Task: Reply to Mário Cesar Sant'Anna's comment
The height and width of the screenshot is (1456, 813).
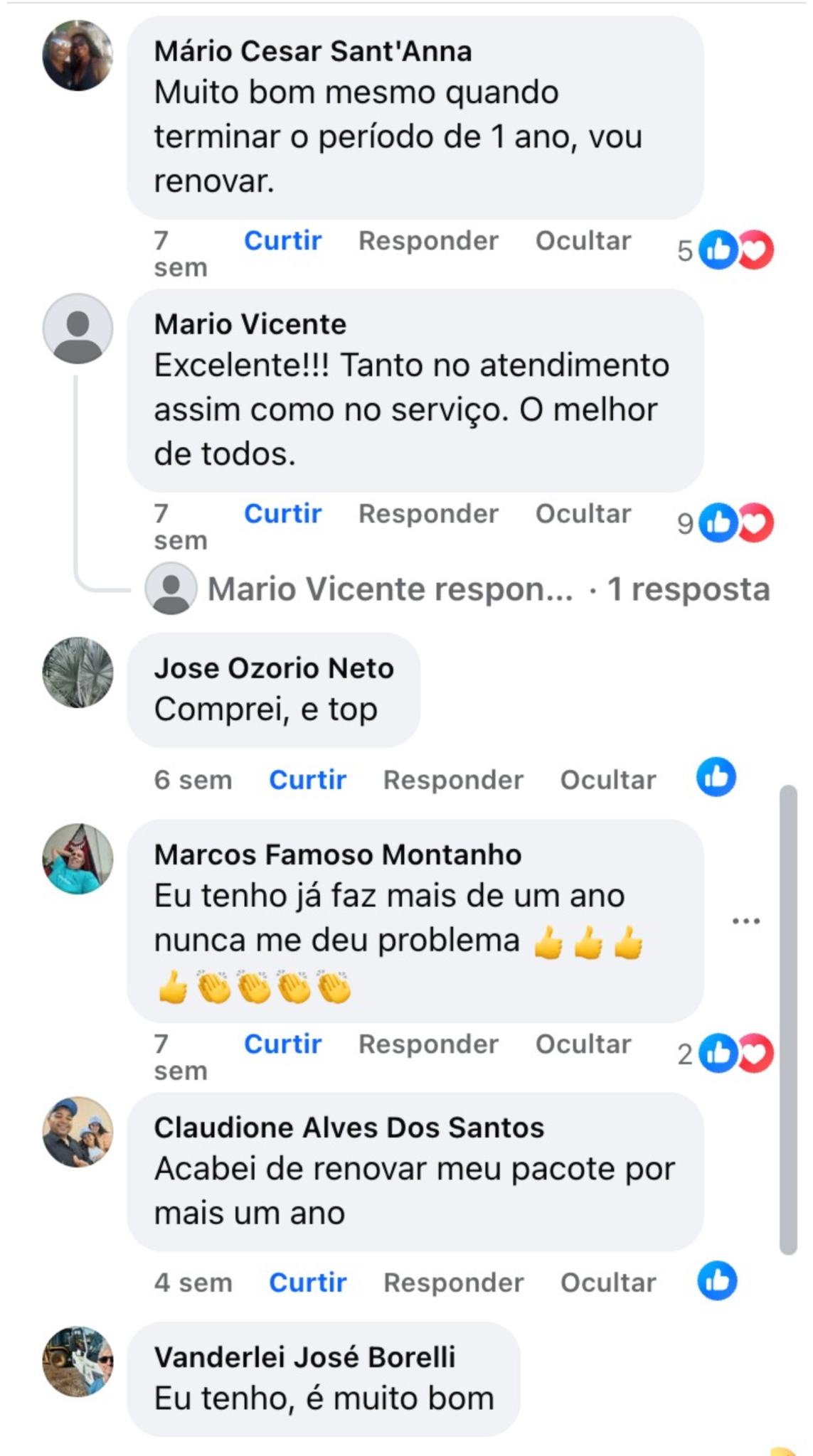Action: pos(428,240)
